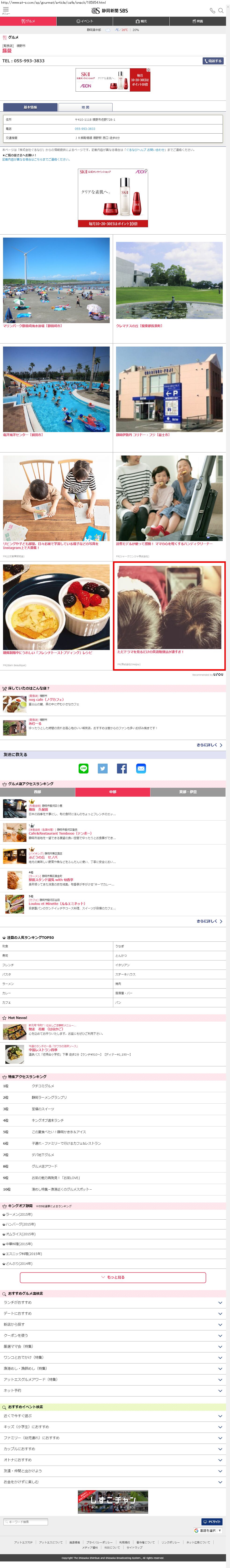Select the 地図 tab
Viewport: 230px width, 1568px height.
click(x=85, y=107)
